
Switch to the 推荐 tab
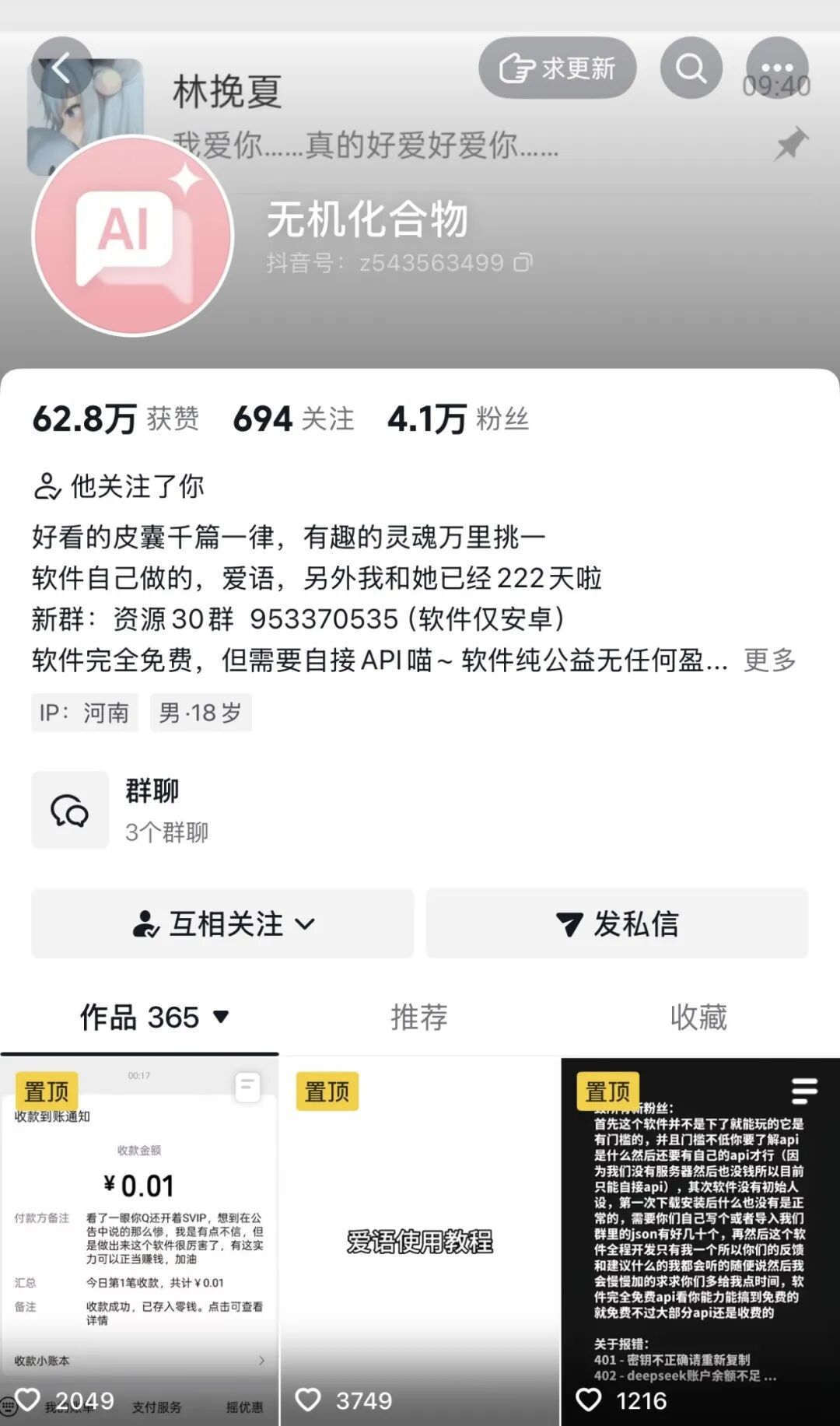point(419,1017)
